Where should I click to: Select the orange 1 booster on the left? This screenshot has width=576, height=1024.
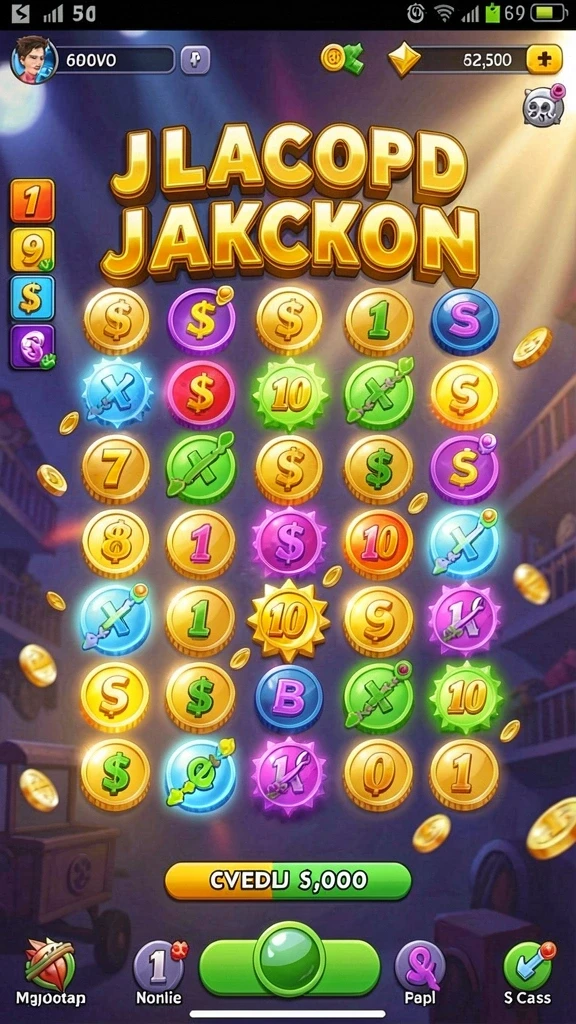[32, 201]
